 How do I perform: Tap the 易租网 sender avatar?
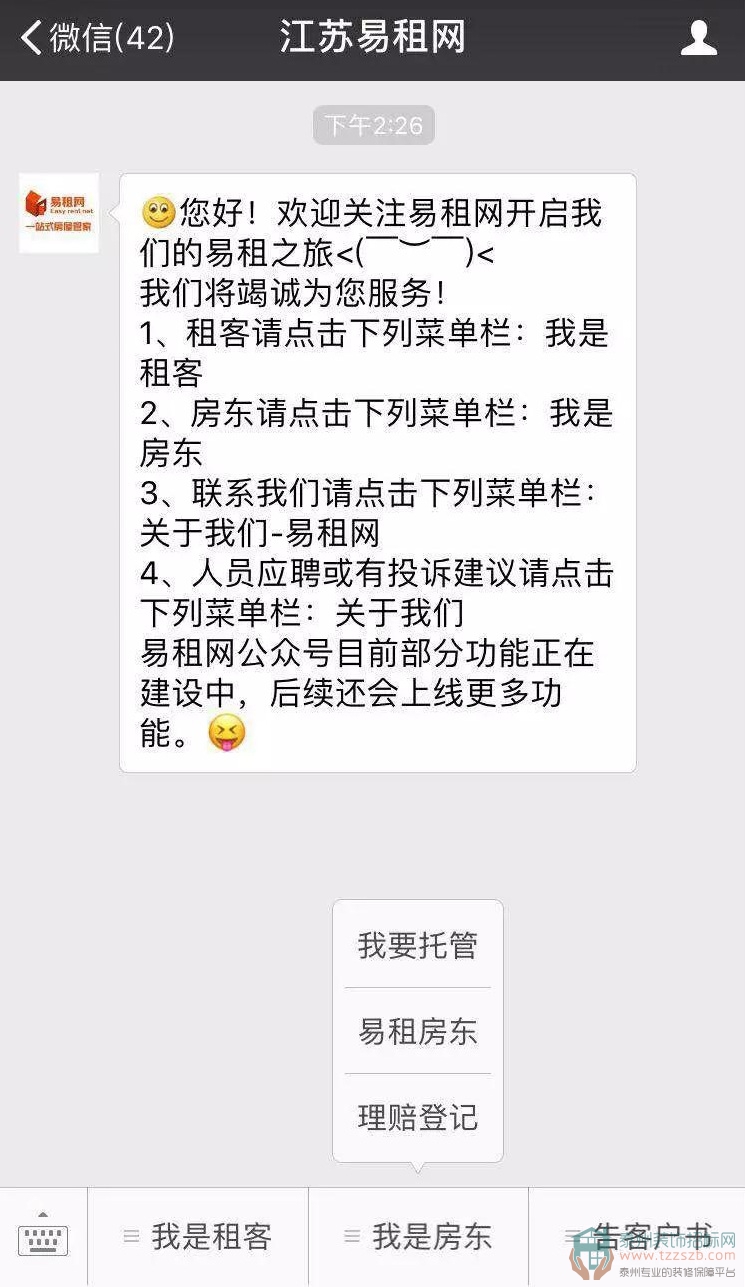click(x=59, y=213)
